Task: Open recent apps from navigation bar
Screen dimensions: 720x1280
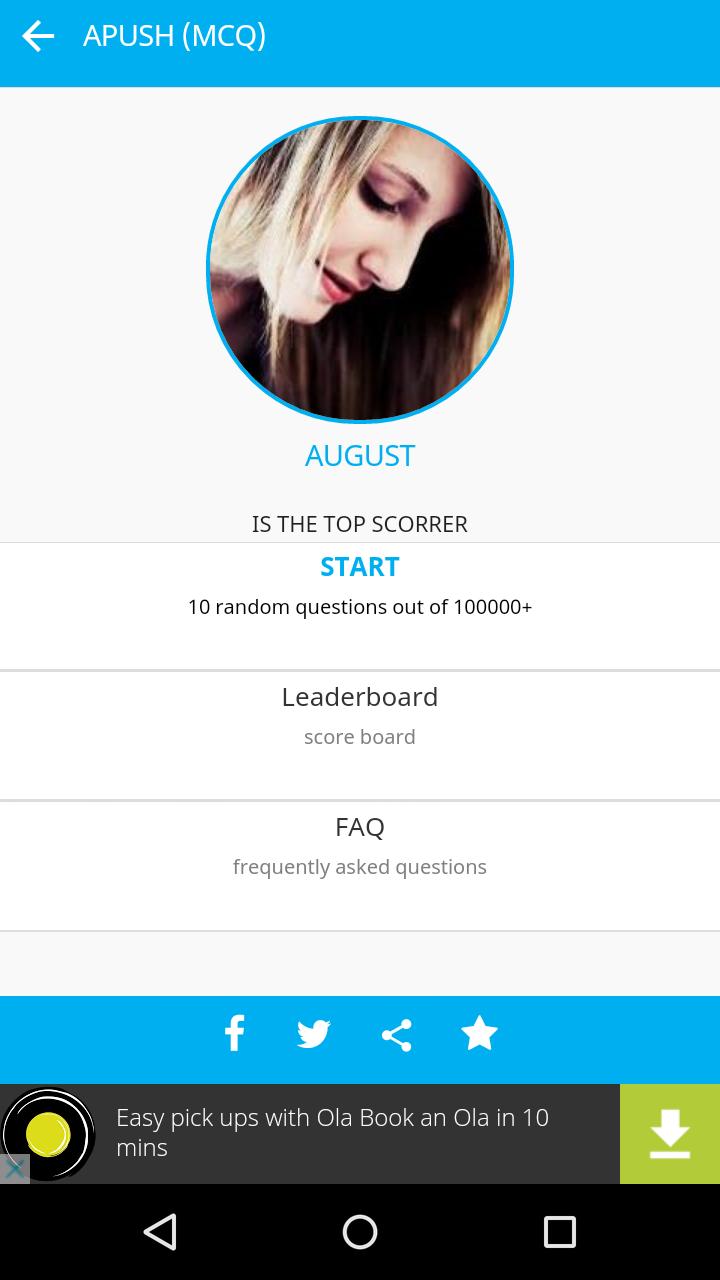Action: [x=559, y=1232]
